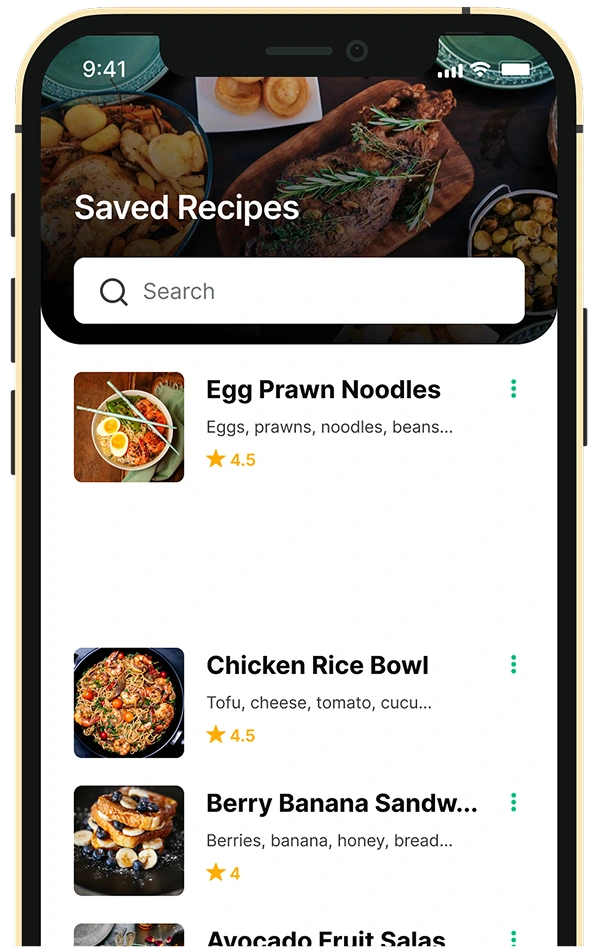This screenshot has height=947, width=600.
Task: Open options menu for Avocado Fruit Salad
Action: pyautogui.click(x=513, y=938)
